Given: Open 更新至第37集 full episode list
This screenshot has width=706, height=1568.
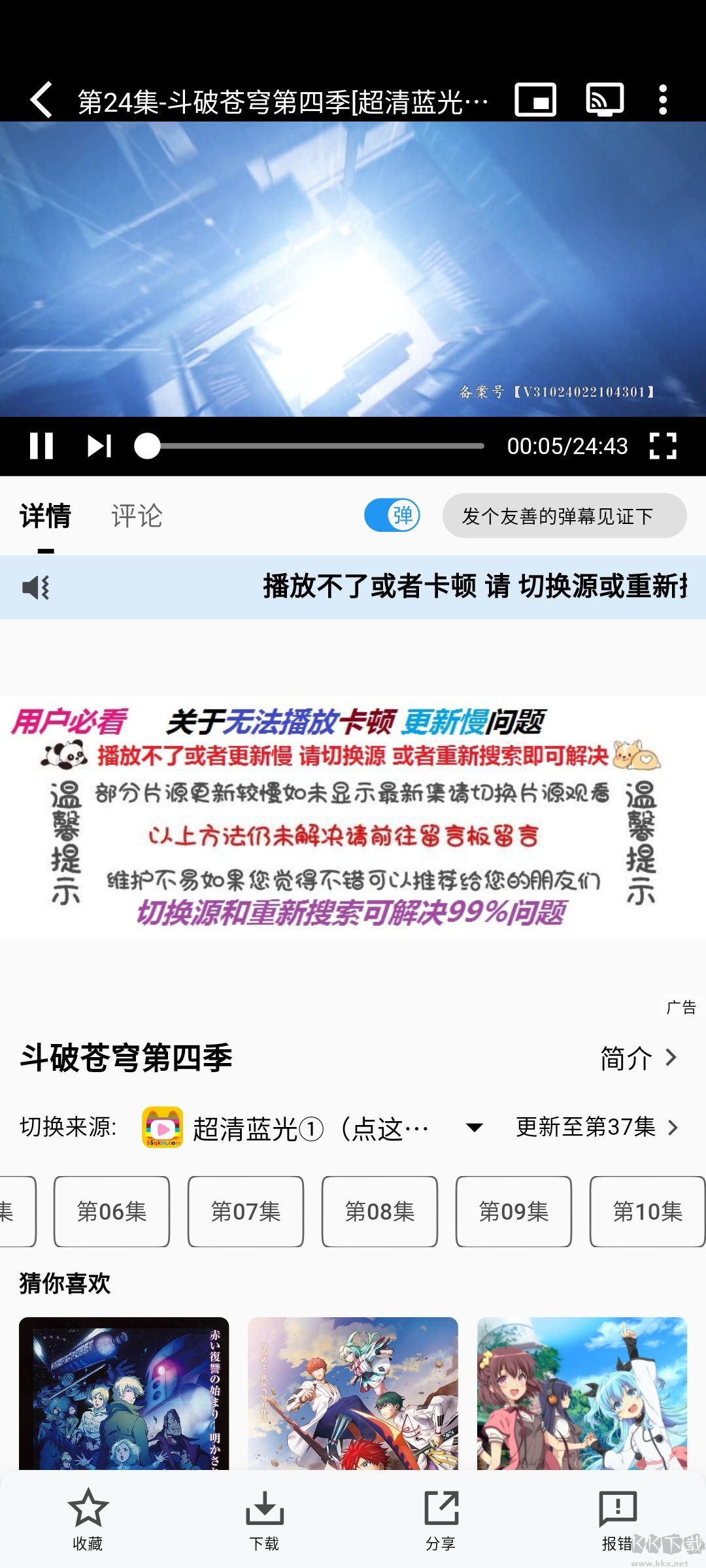Looking at the screenshot, I should (x=596, y=1127).
